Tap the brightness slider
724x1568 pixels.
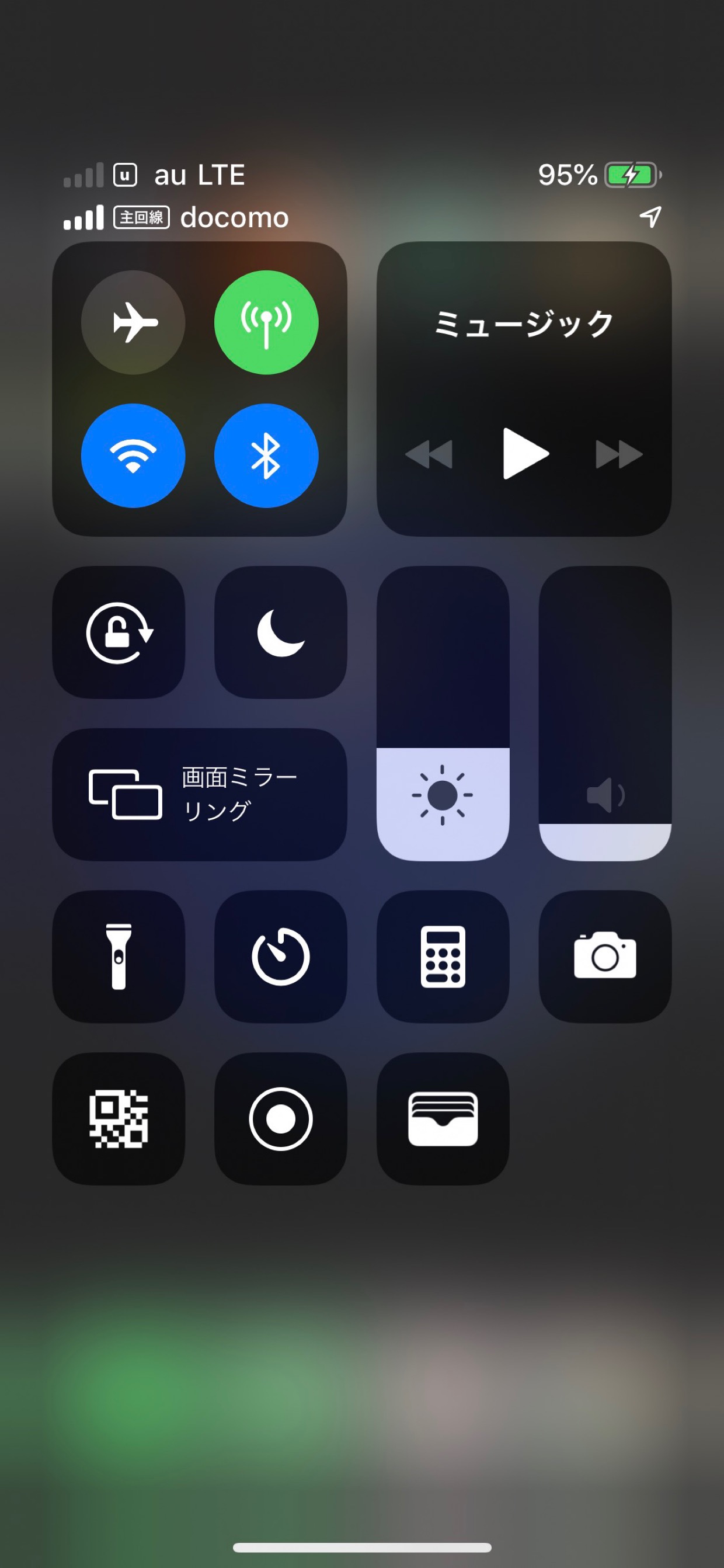pyautogui.click(x=443, y=714)
